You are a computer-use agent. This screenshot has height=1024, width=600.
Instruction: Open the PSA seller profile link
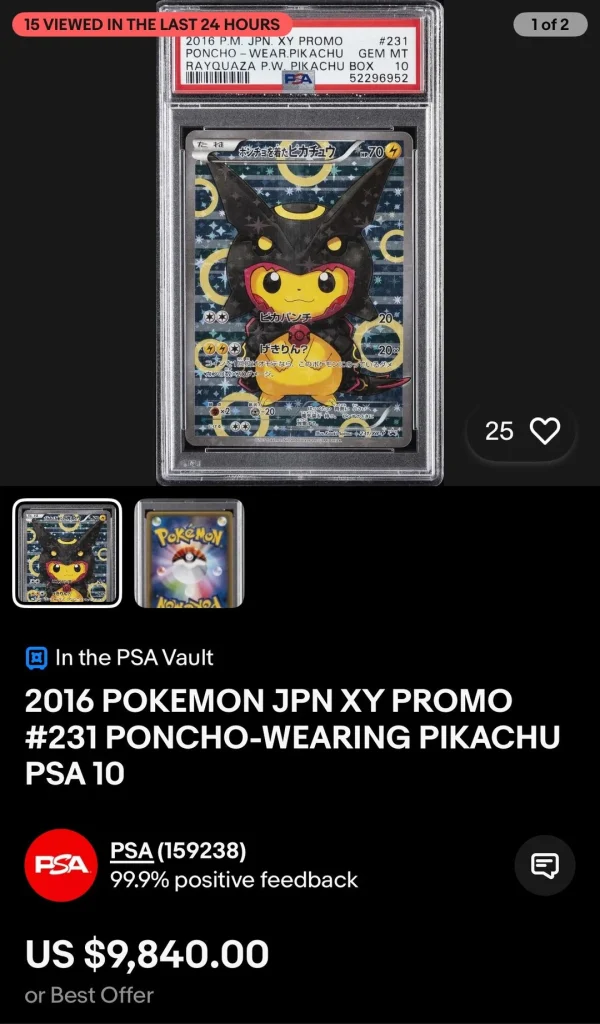tap(131, 851)
